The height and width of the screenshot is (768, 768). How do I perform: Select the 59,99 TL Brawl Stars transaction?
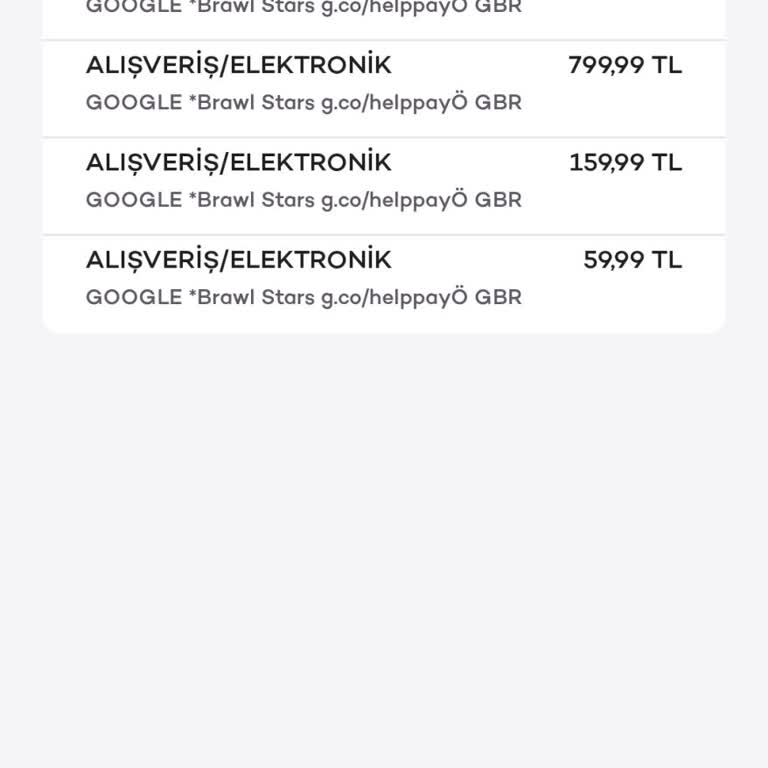pos(384,278)
